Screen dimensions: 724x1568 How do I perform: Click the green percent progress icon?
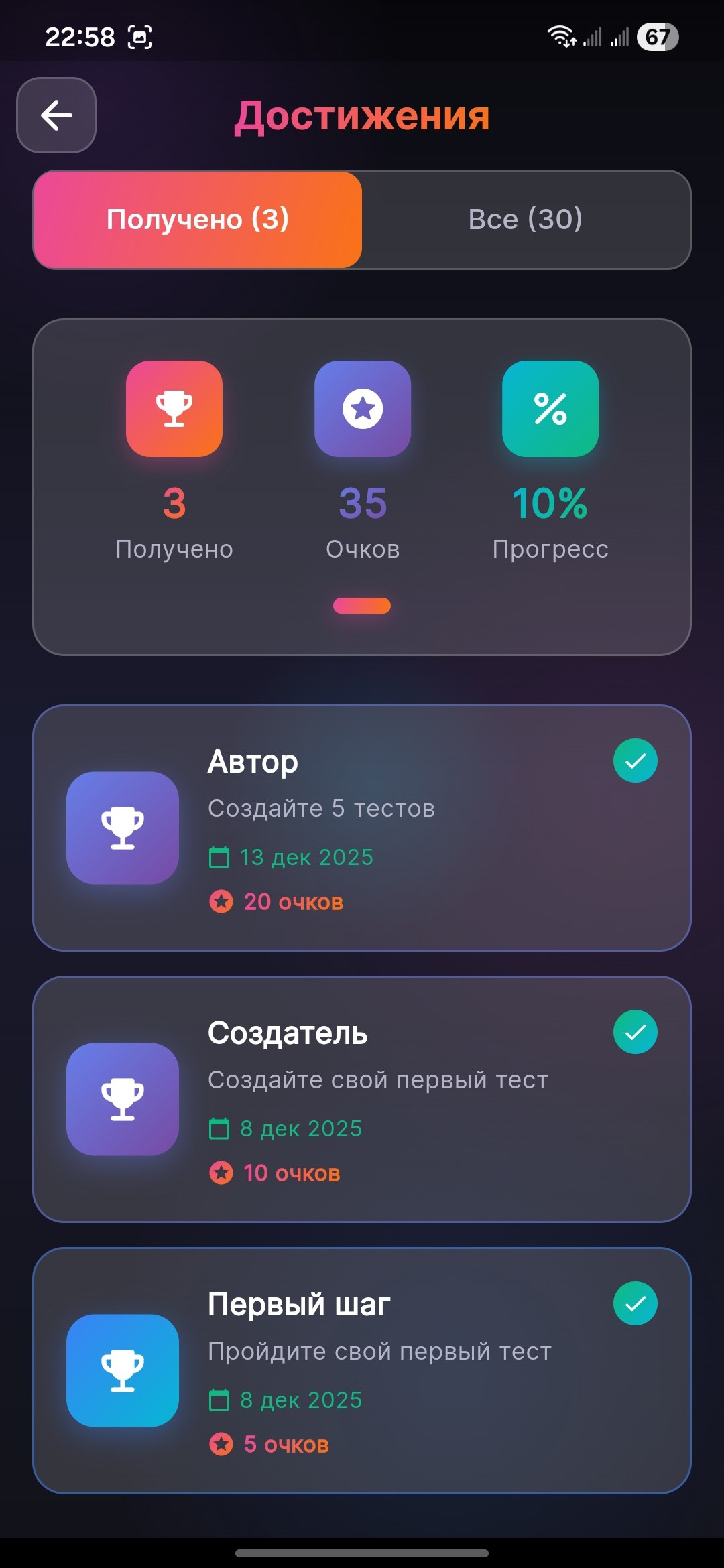click(x=549, y=409)
